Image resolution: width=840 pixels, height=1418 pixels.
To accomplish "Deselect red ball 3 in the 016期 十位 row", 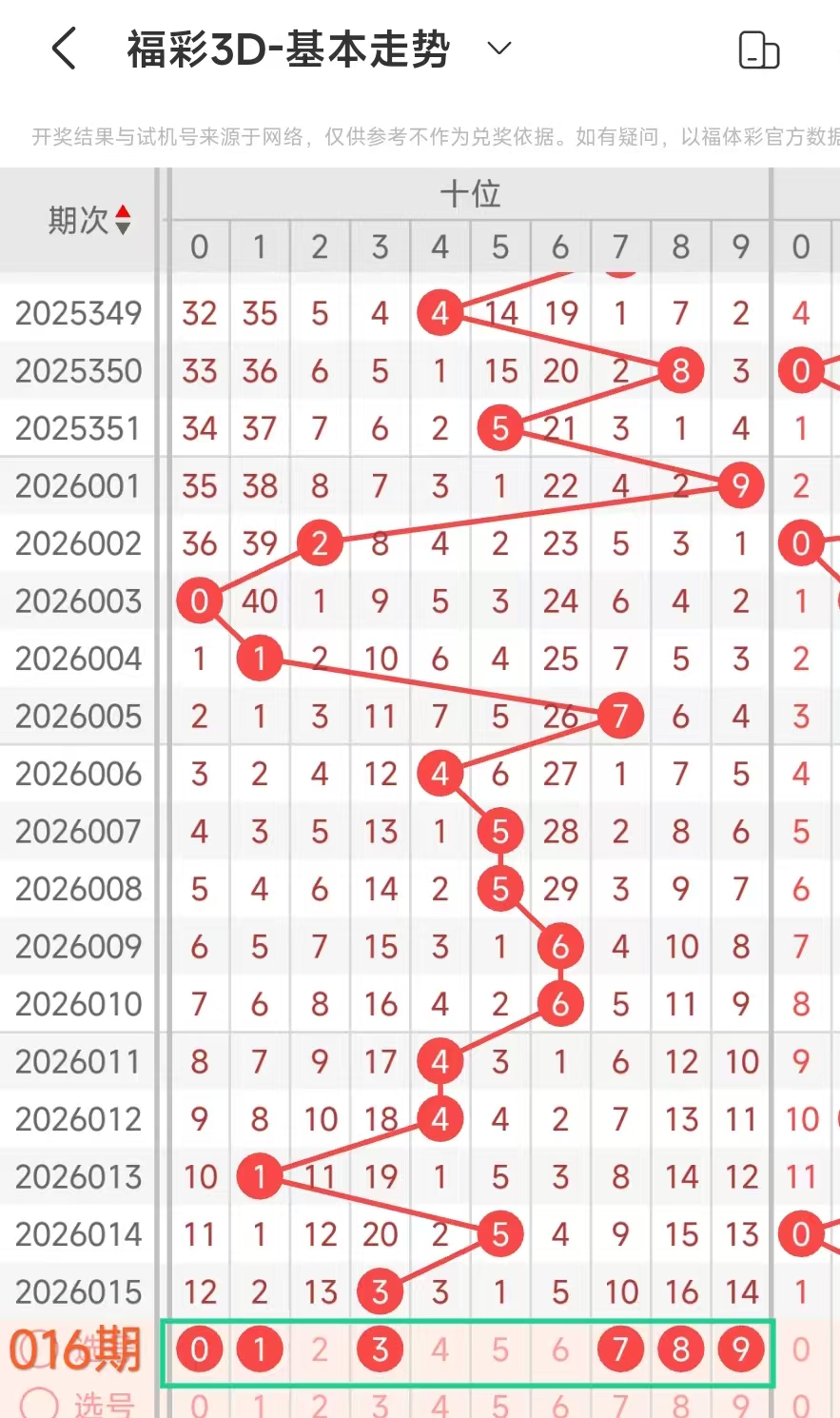I will tap(380, 1349).
